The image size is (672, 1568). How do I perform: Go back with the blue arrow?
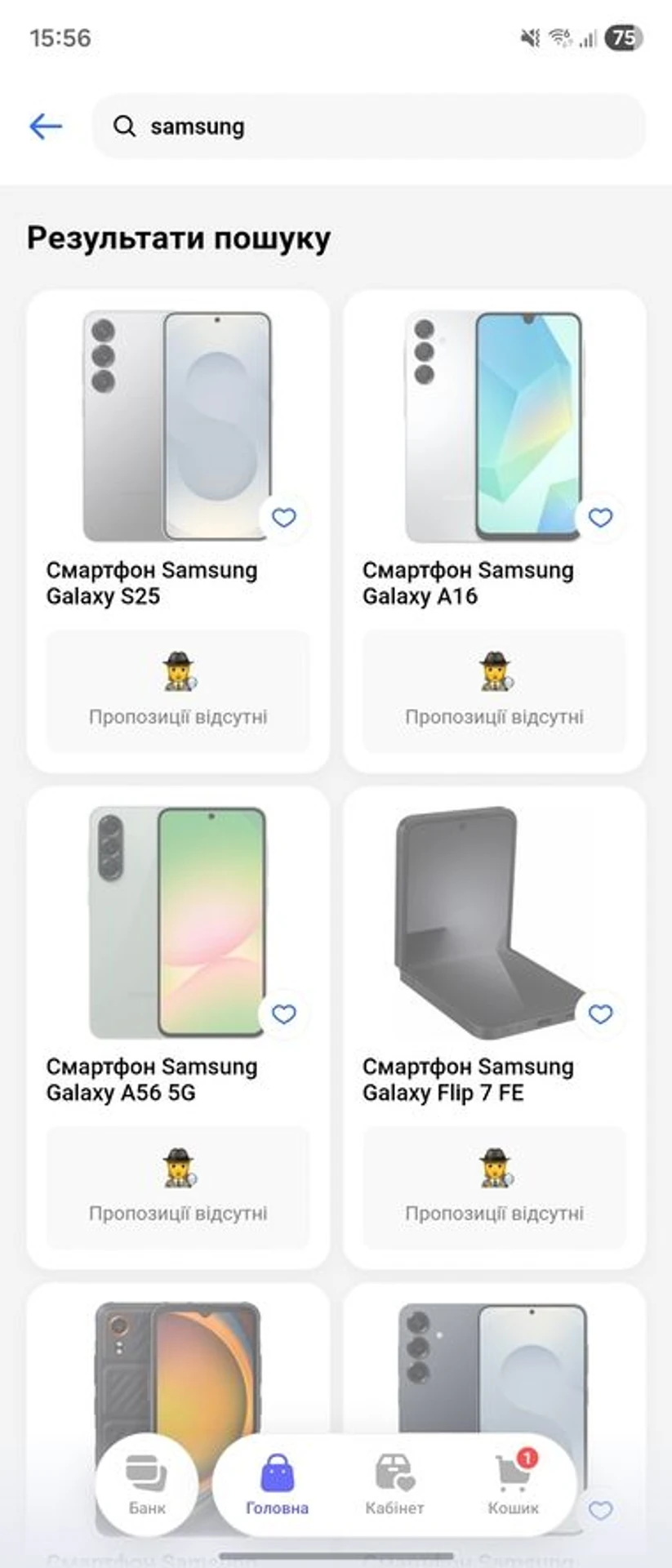pyautogui.click(x=46, y=126)
